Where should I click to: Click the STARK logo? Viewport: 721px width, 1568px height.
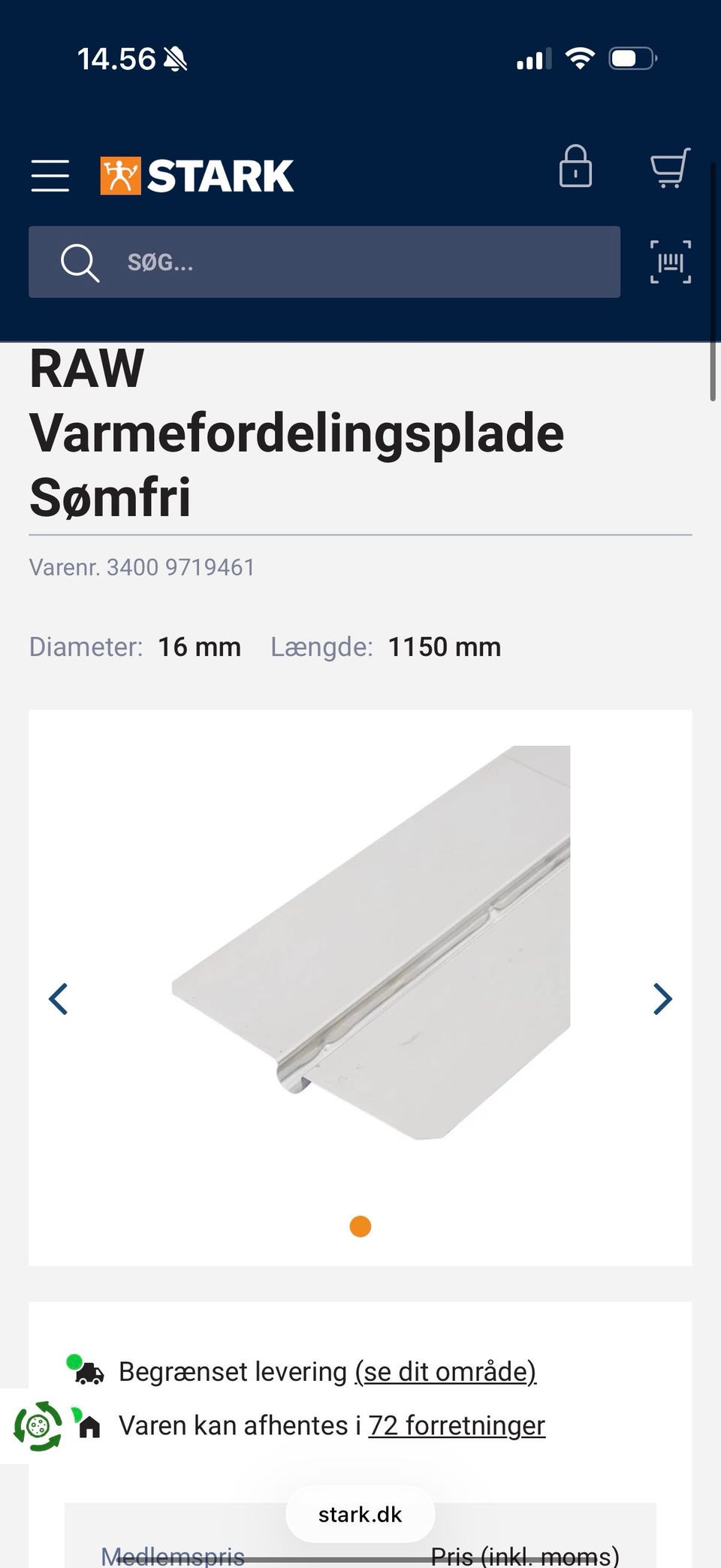[x=197, y=174]
